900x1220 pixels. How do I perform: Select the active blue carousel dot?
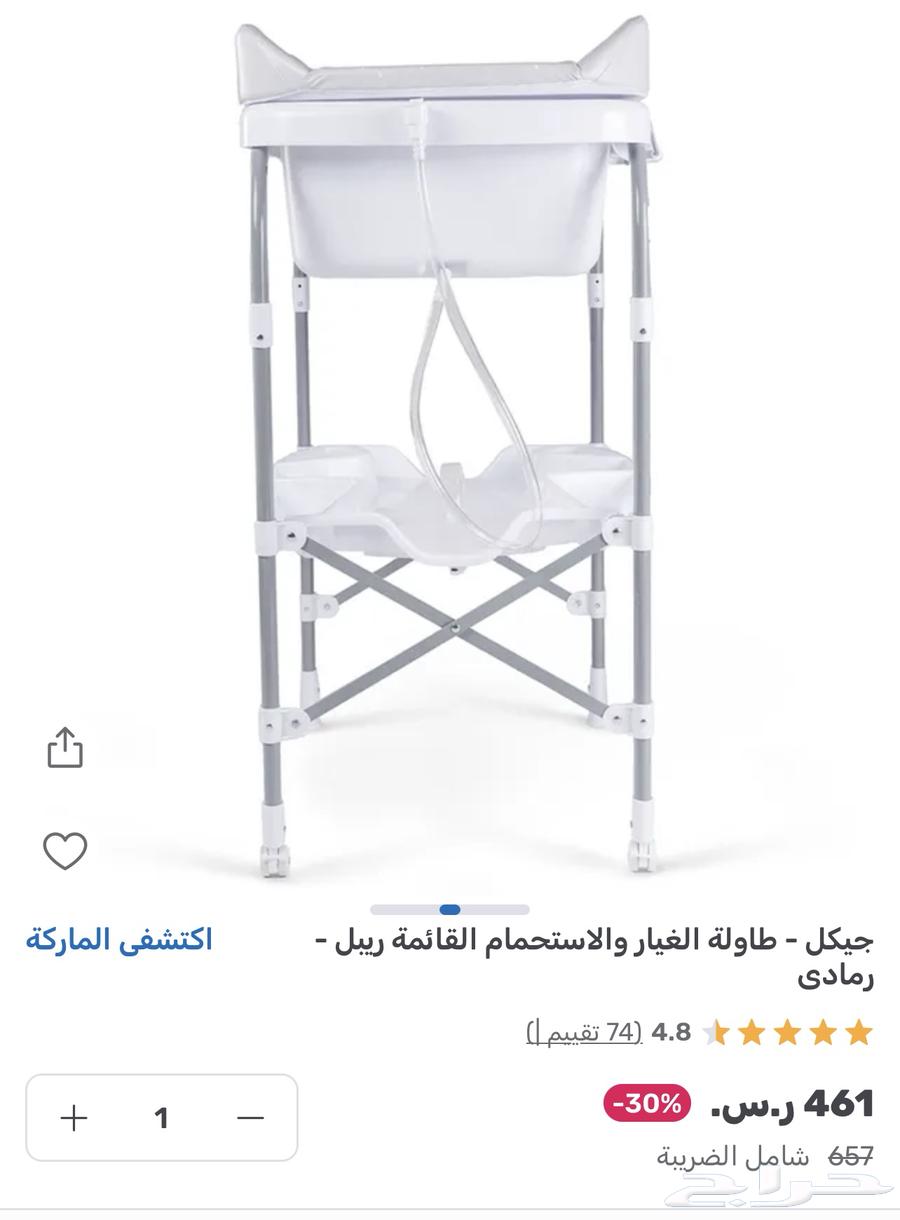[450, 908]
